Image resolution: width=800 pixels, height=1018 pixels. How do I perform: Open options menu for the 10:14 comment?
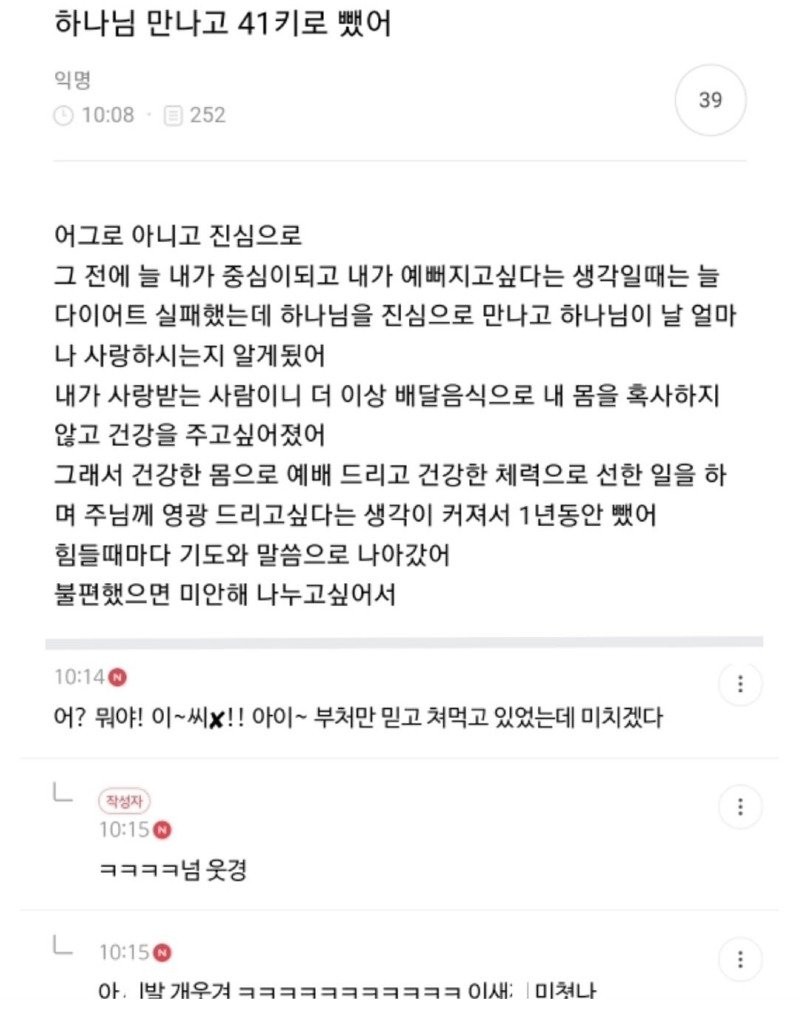pos(740,685)
